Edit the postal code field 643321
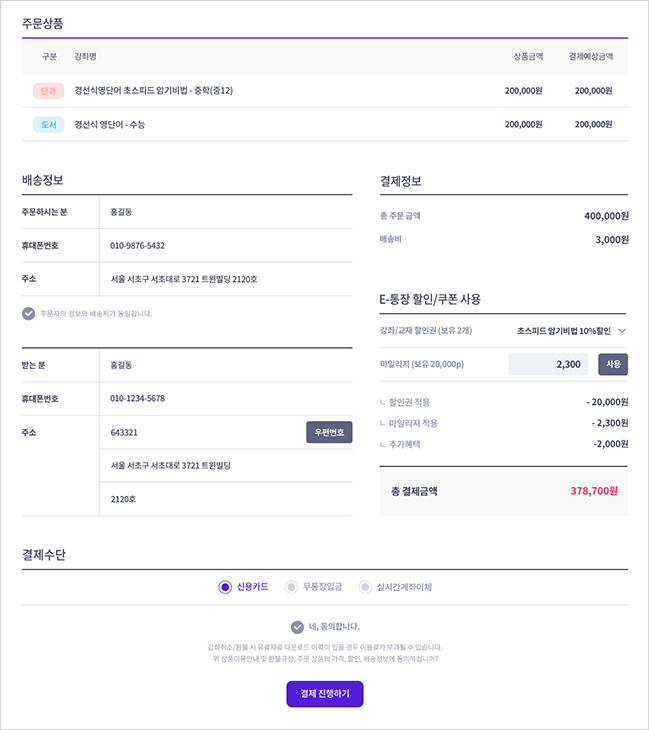Screen dimensions: 649x730 tap(200, 432)
